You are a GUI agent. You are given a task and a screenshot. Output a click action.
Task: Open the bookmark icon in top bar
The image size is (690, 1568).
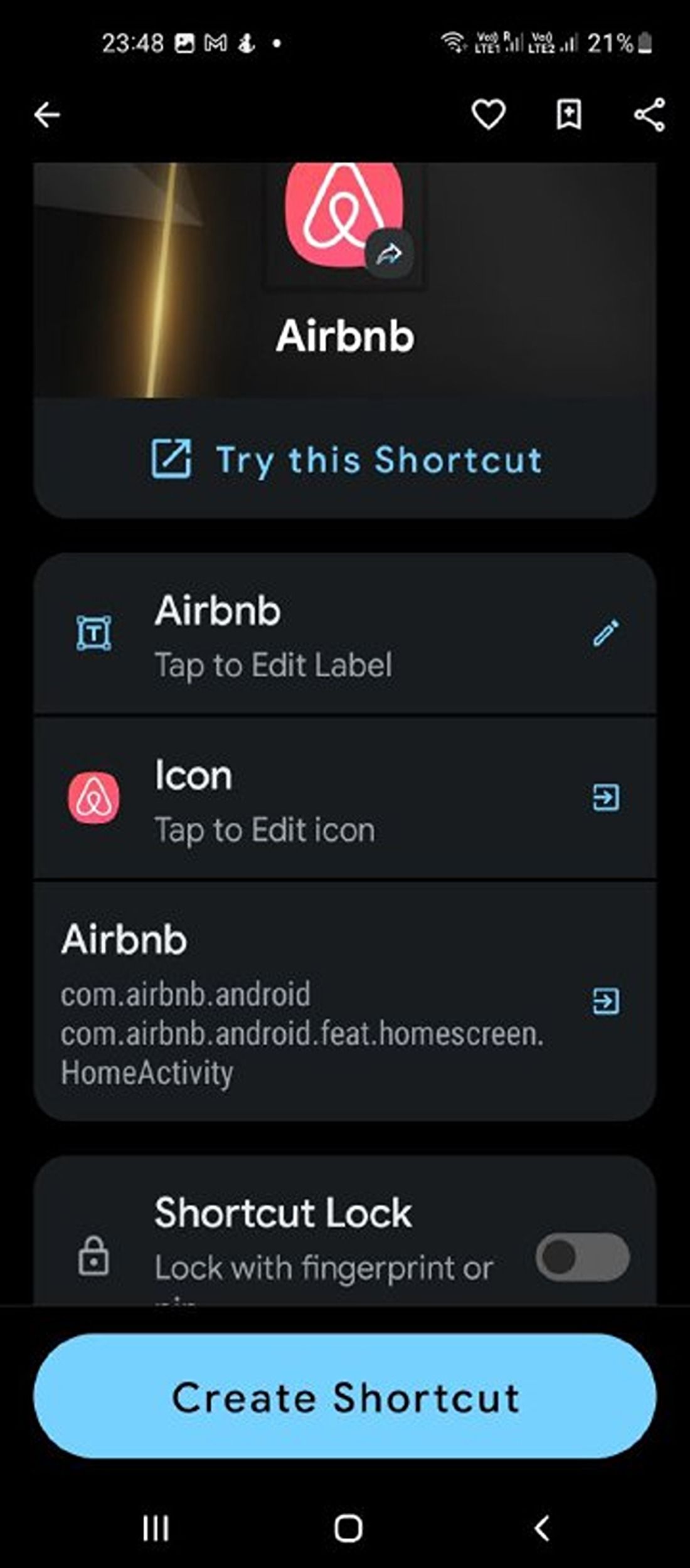(568, 114)
